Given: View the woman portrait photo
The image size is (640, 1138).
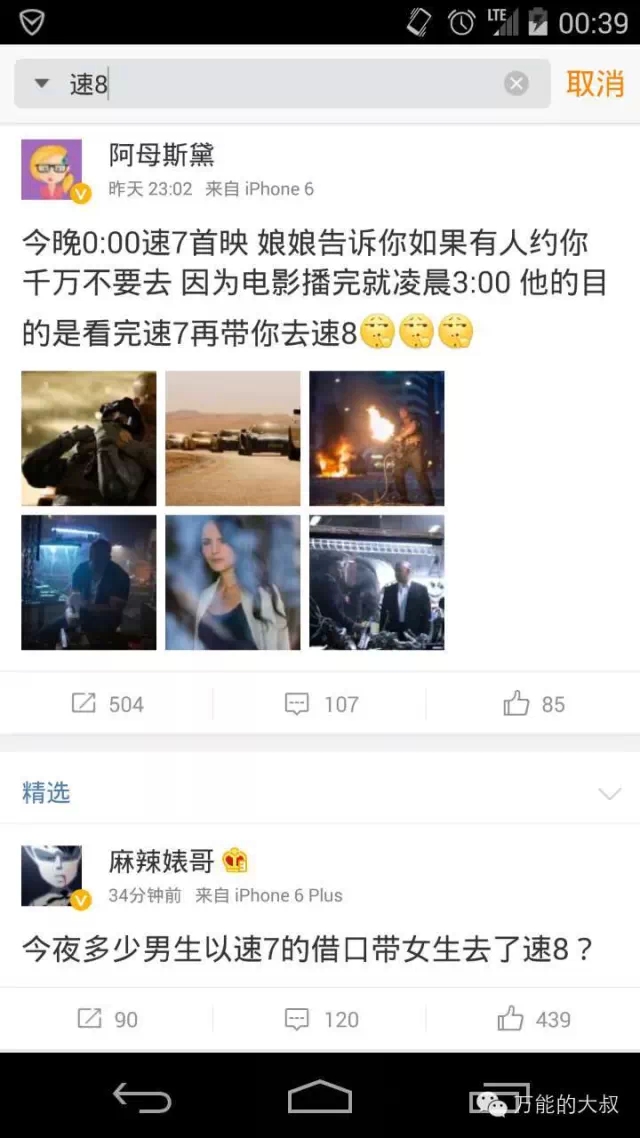Looking at the screenshot, I should pyautogui.click(x=233, y=582).
